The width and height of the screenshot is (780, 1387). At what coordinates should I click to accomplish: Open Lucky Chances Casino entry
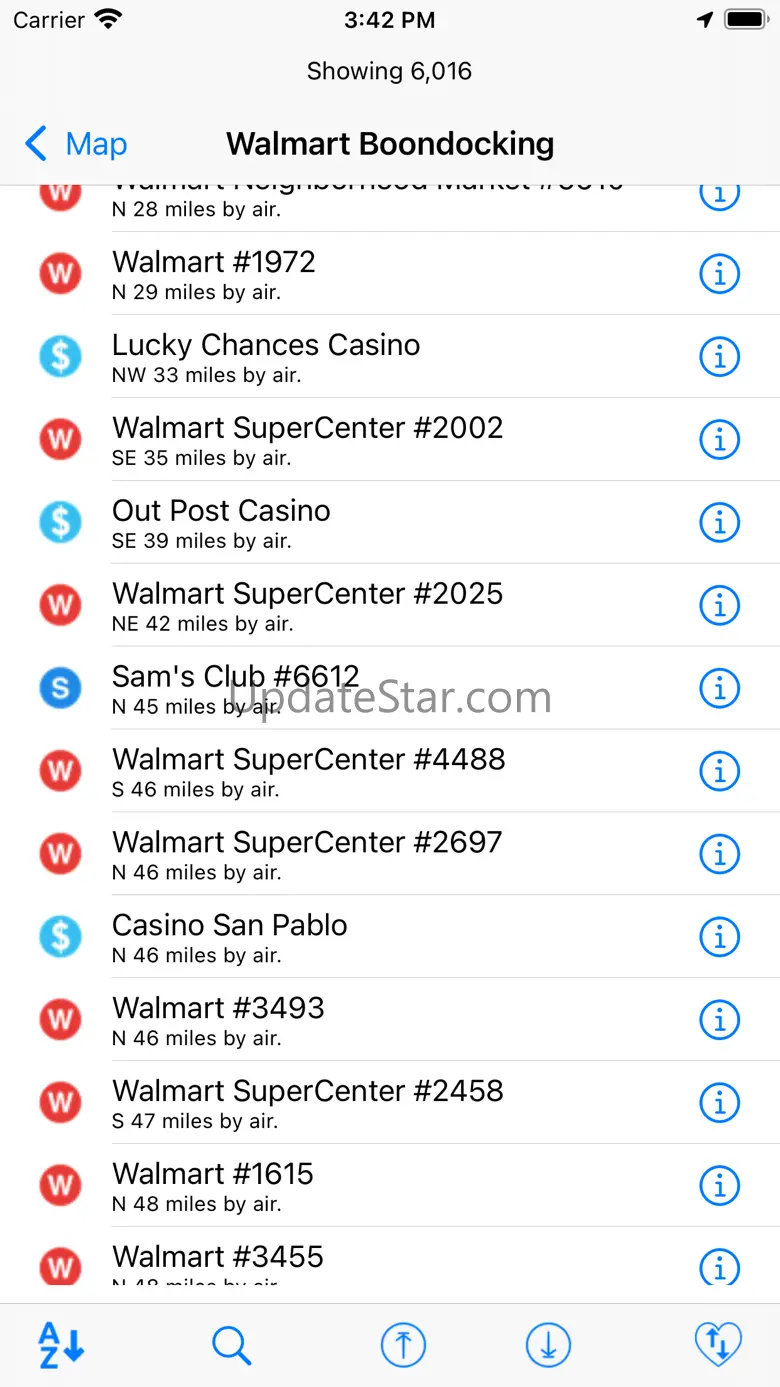coord(390,356)
